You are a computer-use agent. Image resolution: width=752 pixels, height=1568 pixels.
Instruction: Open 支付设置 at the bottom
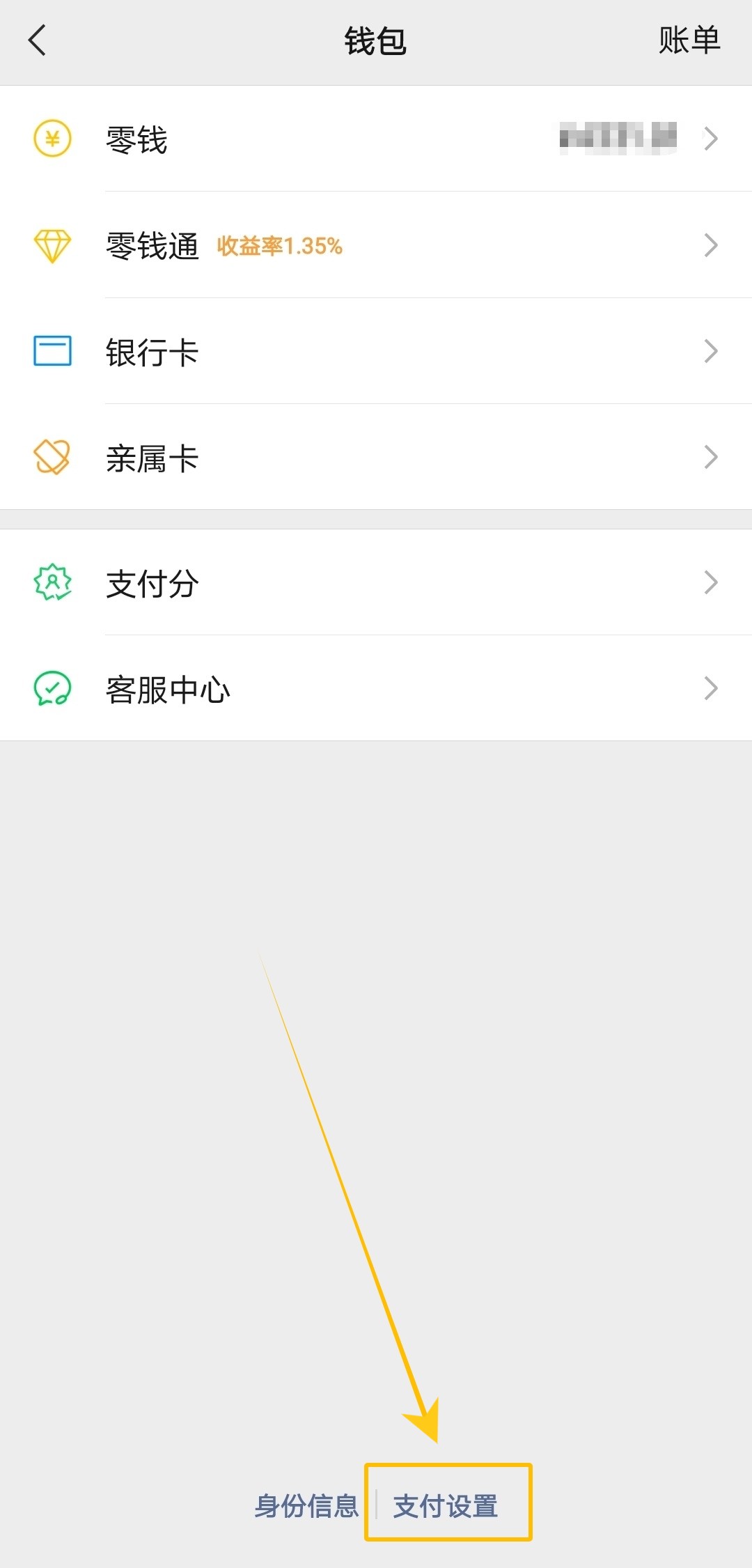tap(446, 1505)
